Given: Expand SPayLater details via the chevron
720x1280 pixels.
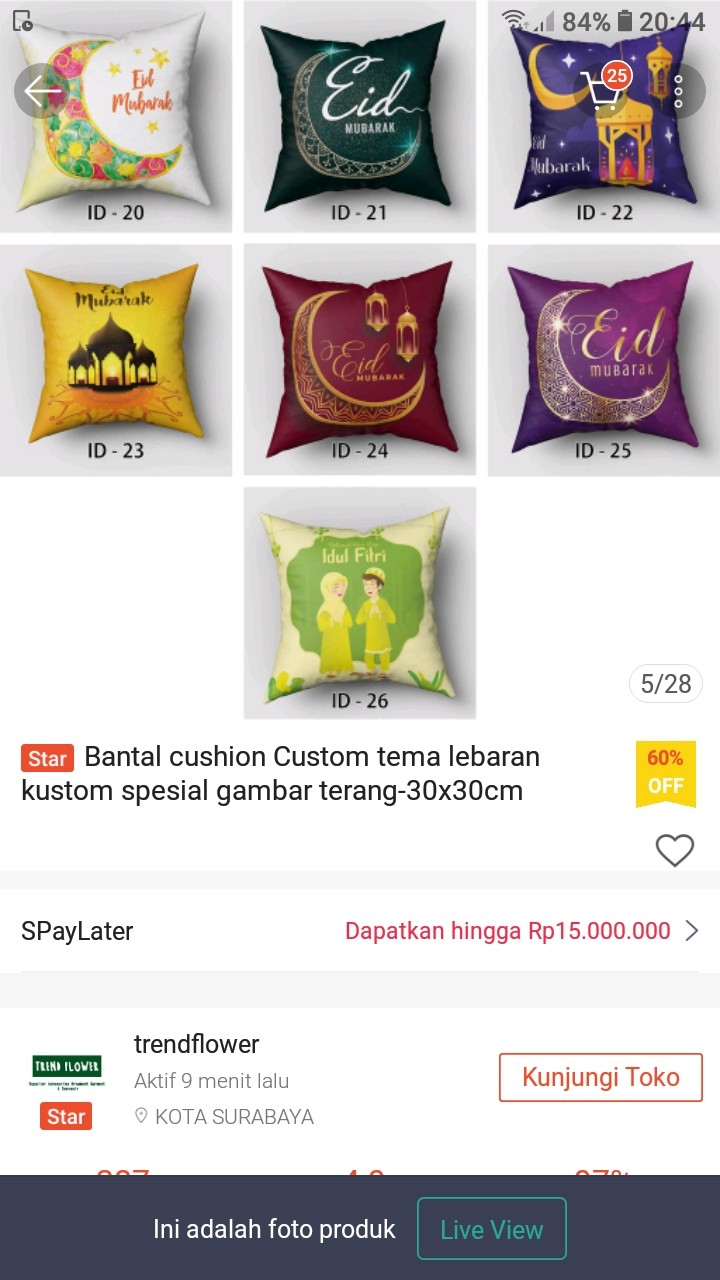Looking at the screenshot, I should pyautogui.click(x=692, y=930).
